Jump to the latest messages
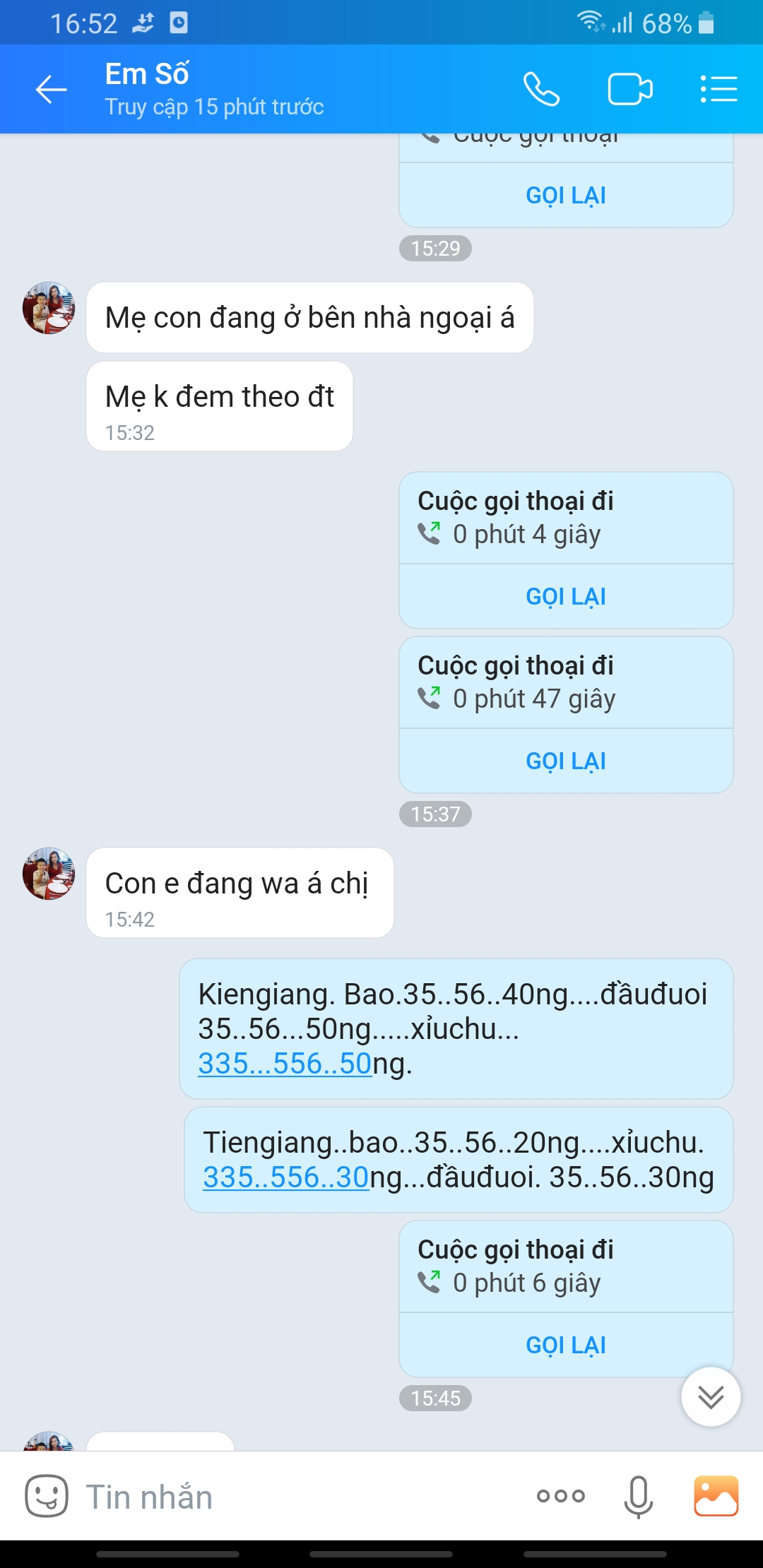The width and height of the screenshot is (763, 1568). coord(711,1396)
